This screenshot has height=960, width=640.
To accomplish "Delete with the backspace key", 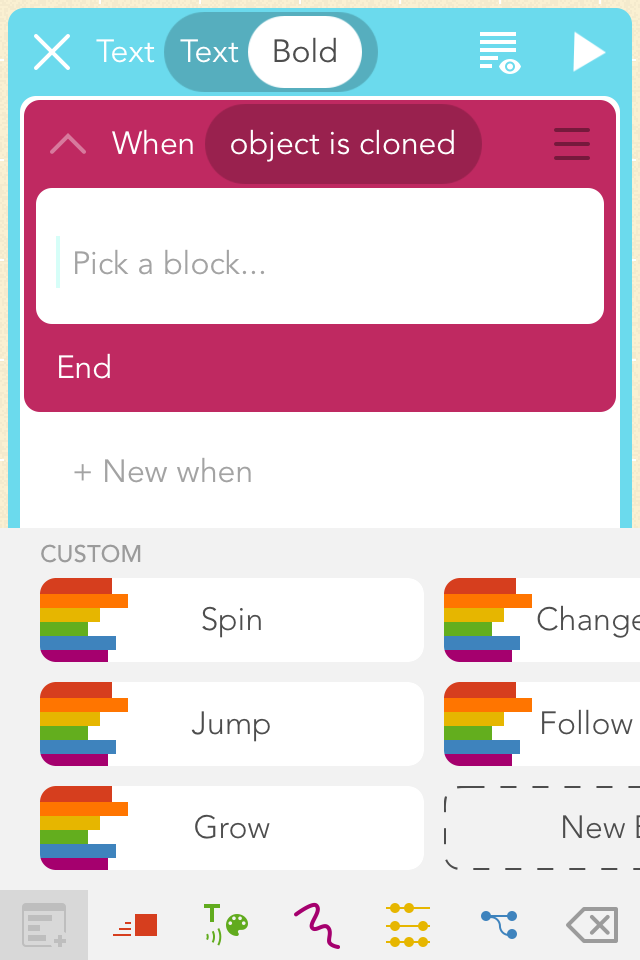I will [592, 926].
